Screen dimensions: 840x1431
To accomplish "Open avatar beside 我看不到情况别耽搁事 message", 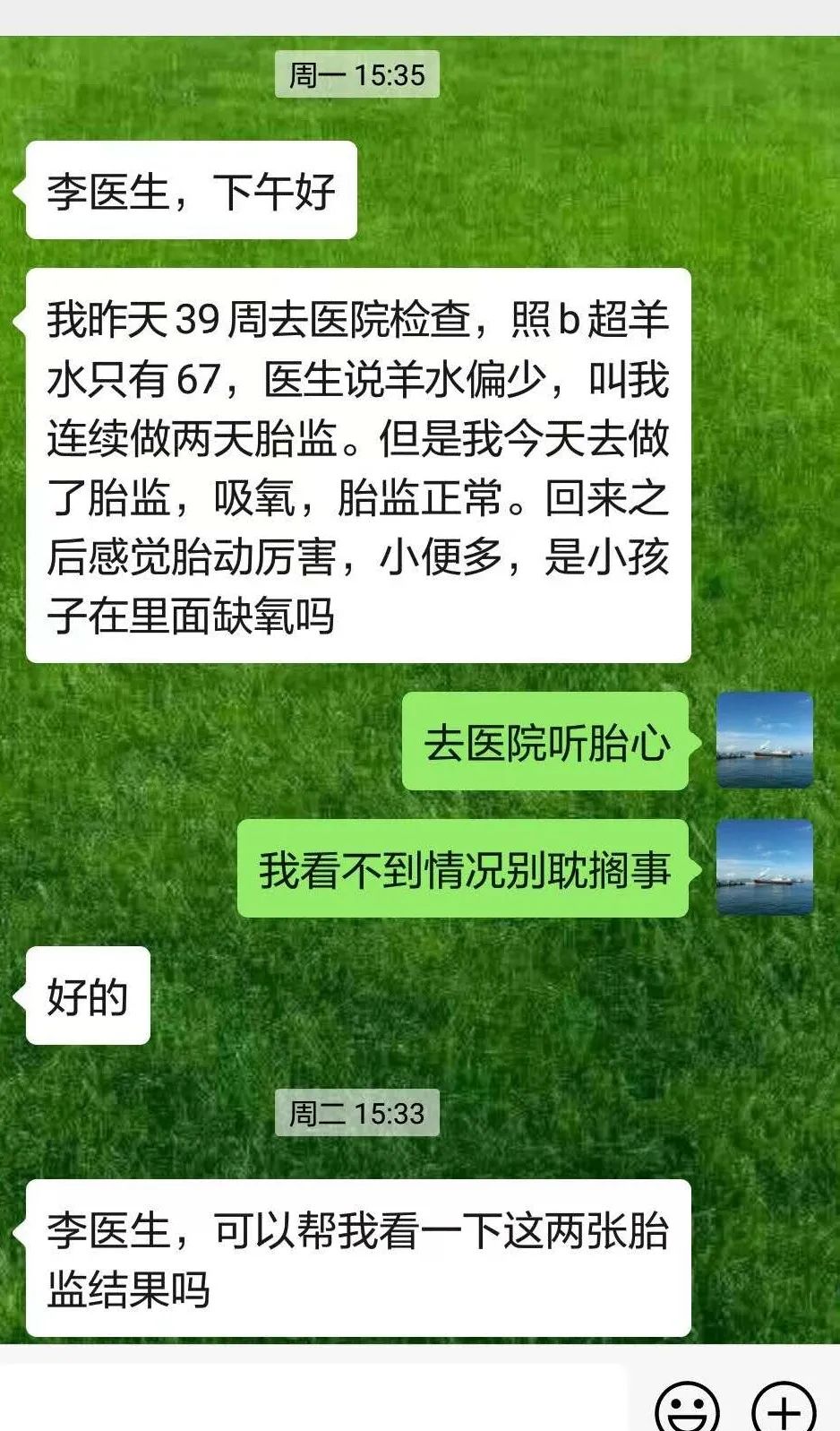I will coord(765,867).
